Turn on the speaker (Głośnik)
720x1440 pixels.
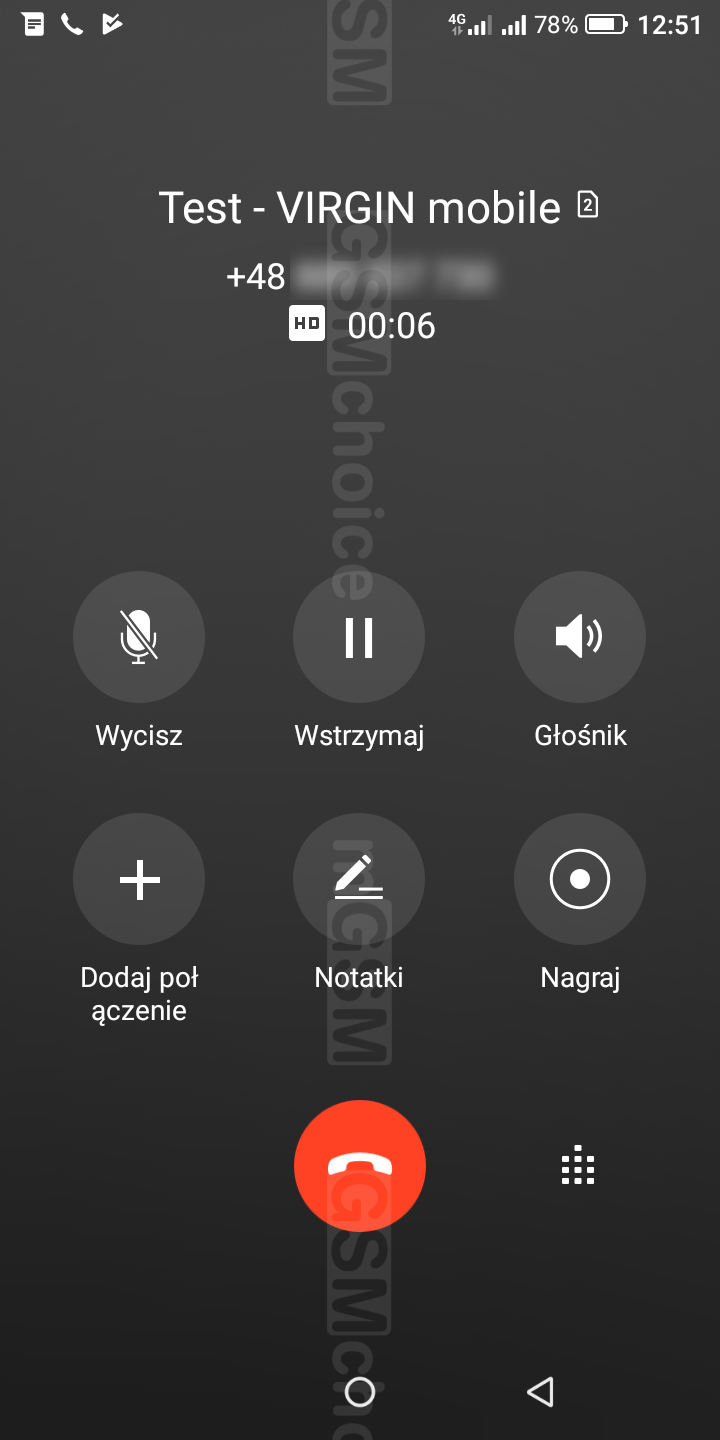(579, 637)
